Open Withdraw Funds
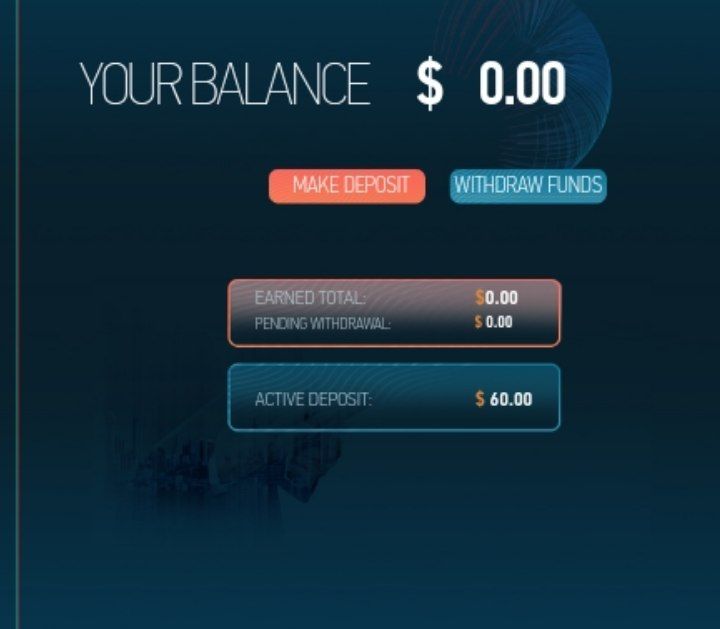Image resolution: width=720 pixels, height=629 pixels. coord(527,186)
